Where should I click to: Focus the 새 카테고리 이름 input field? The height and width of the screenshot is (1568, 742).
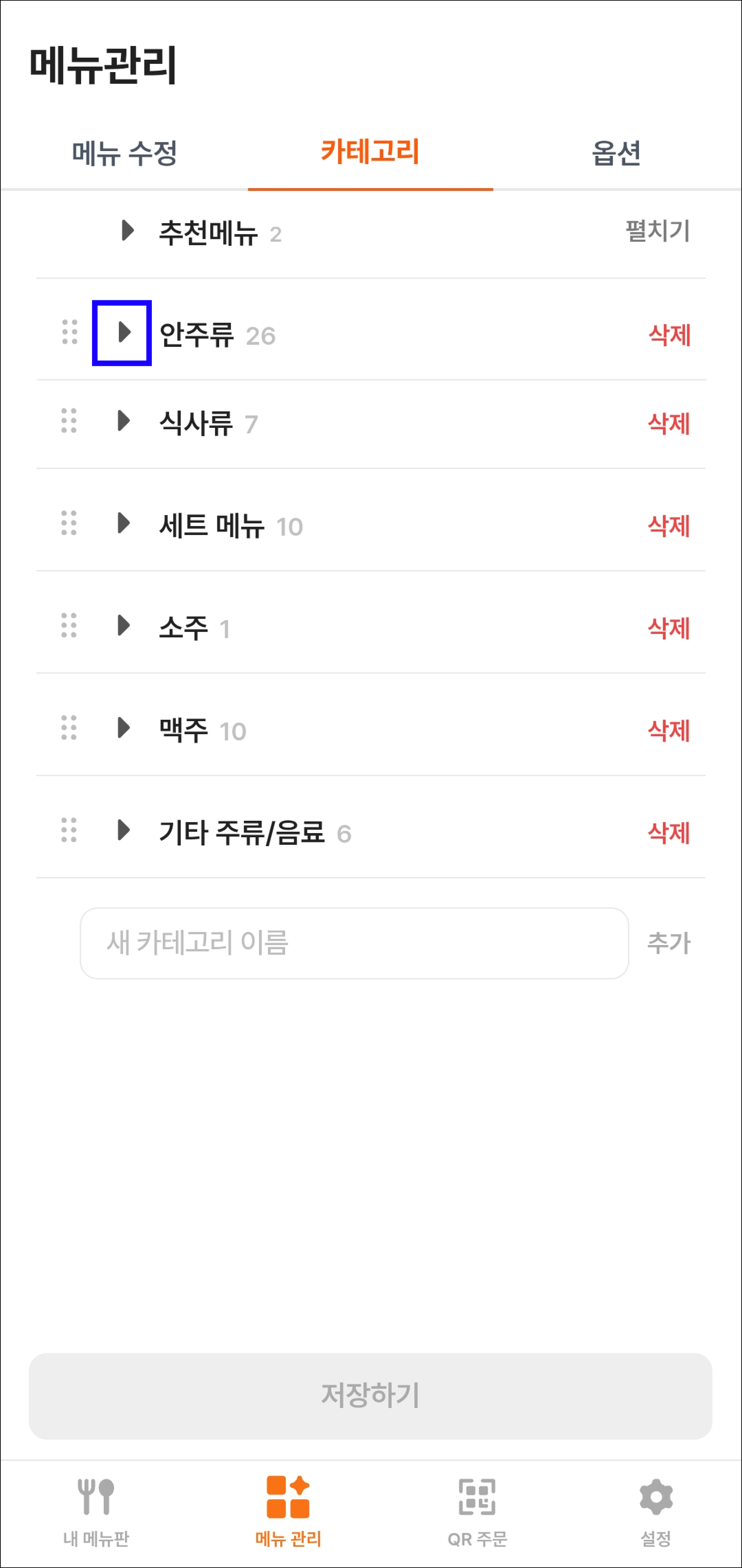(354, 944)
